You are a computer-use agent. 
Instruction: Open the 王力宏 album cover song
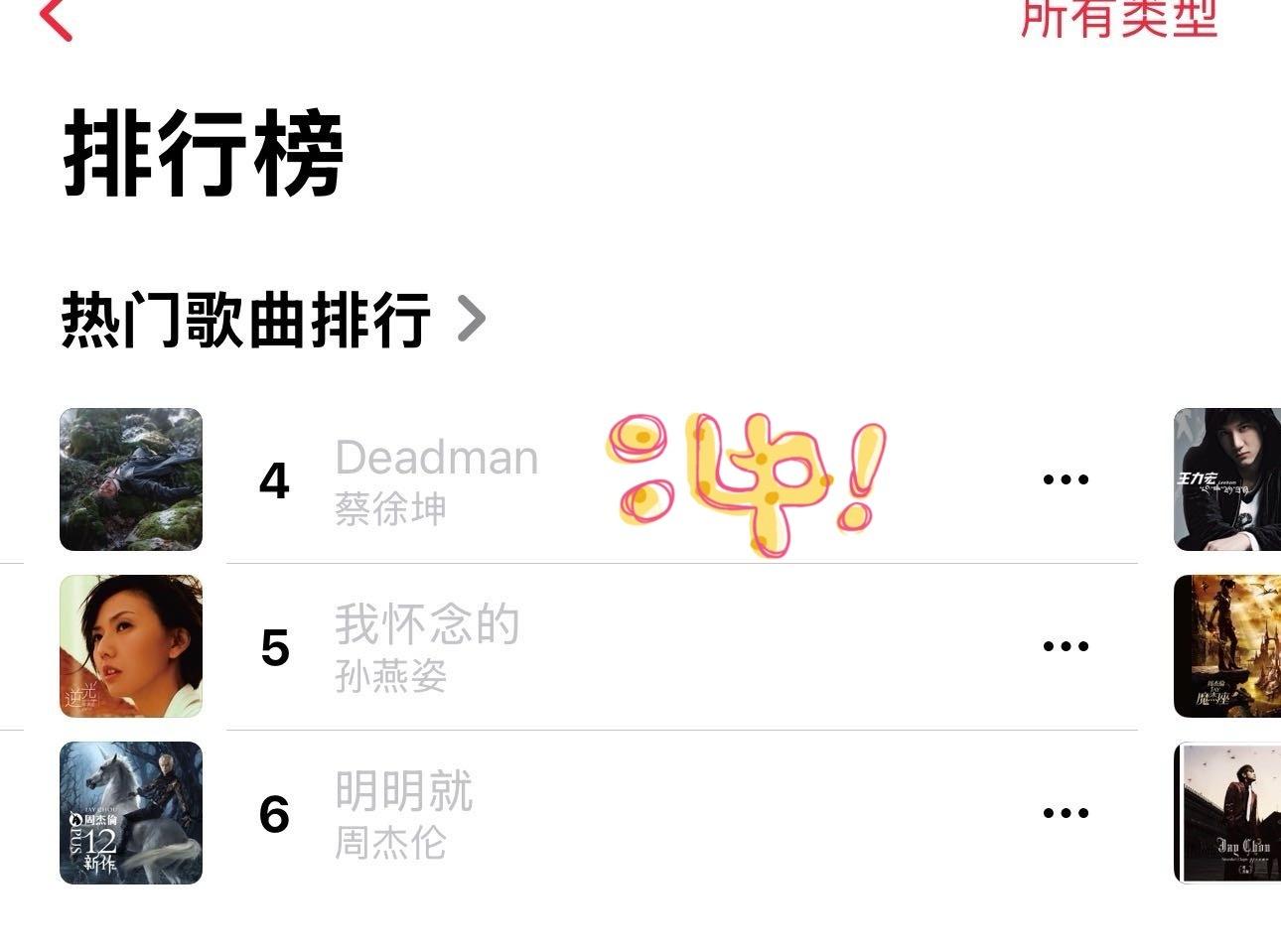click(1228, 479)
